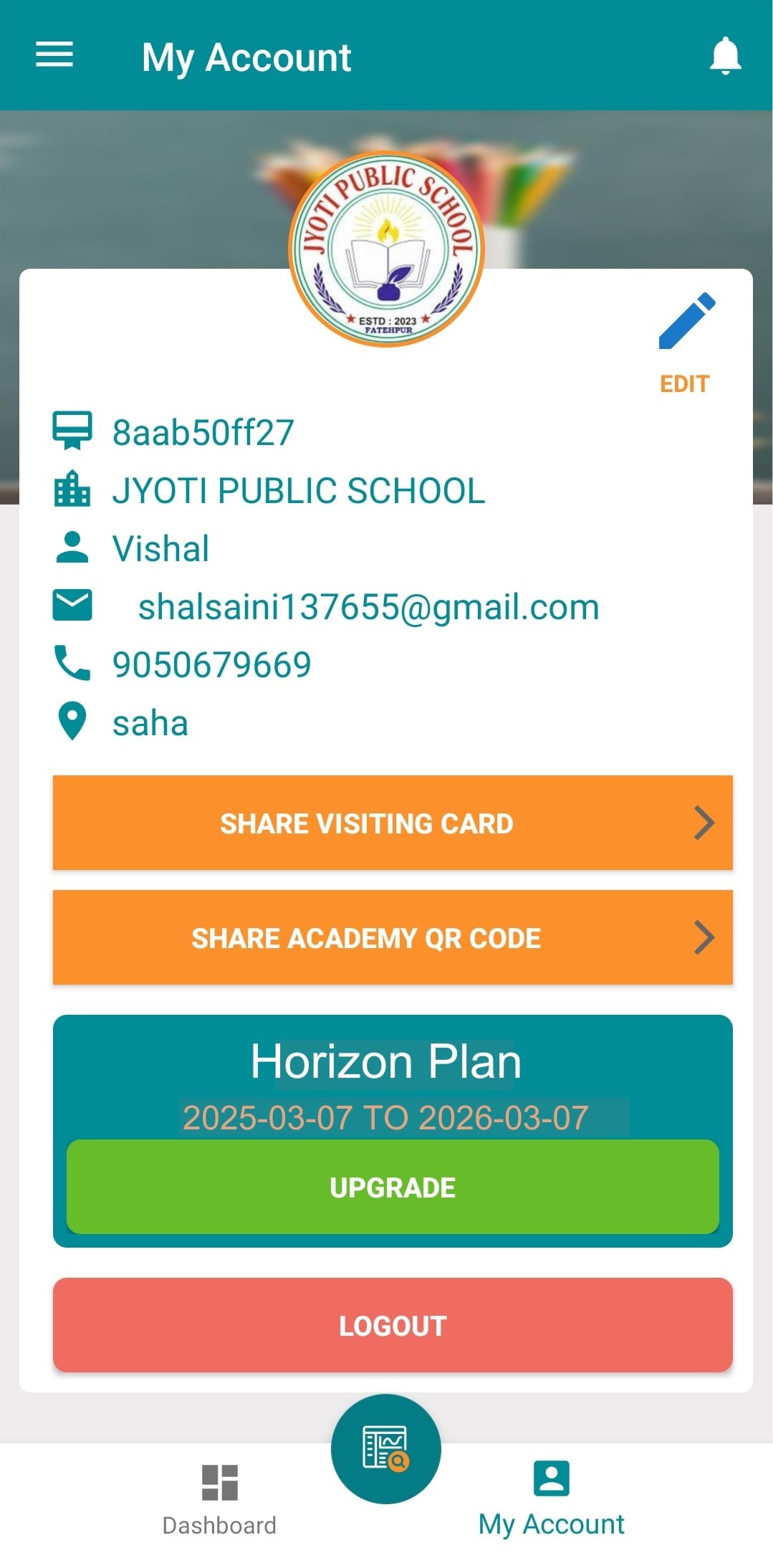Open the notifications bell

(724, 55)
